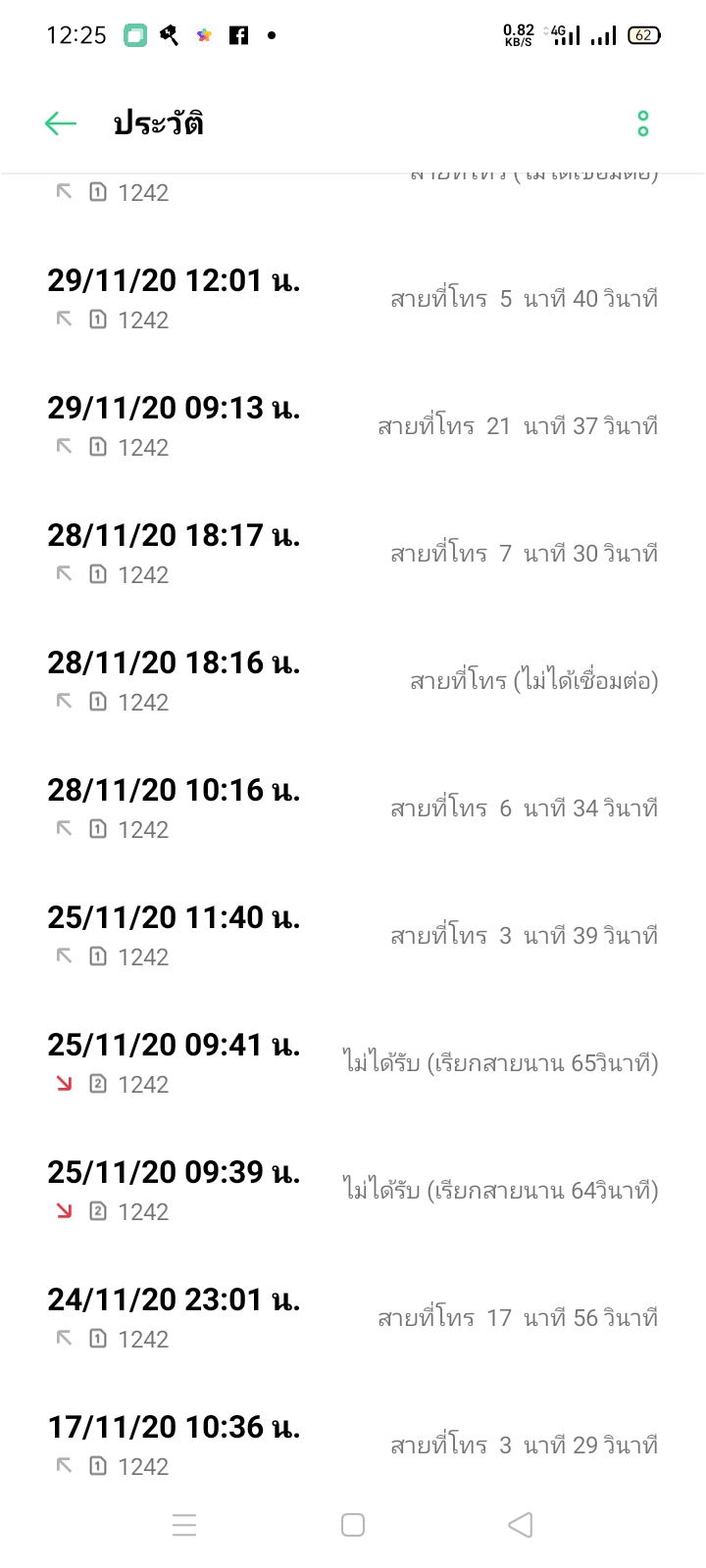
Task: Open recent apps from navigation bar
Action: coord(184,1525)
